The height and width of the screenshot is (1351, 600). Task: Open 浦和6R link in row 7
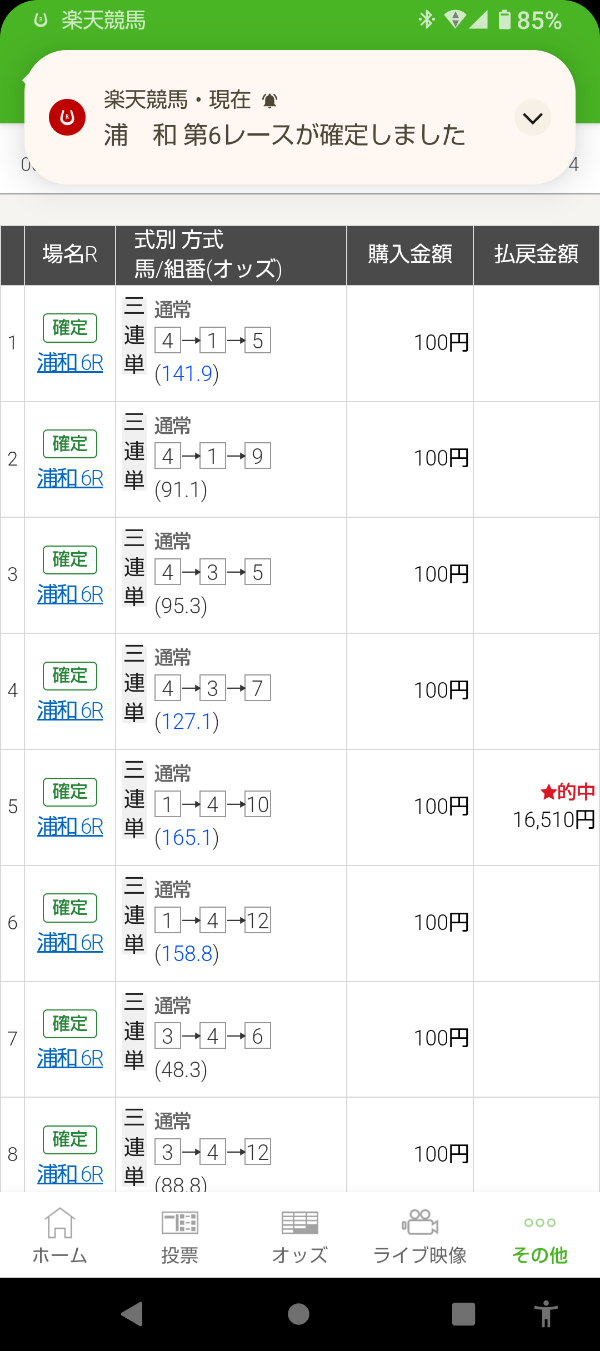(70, 1059)
